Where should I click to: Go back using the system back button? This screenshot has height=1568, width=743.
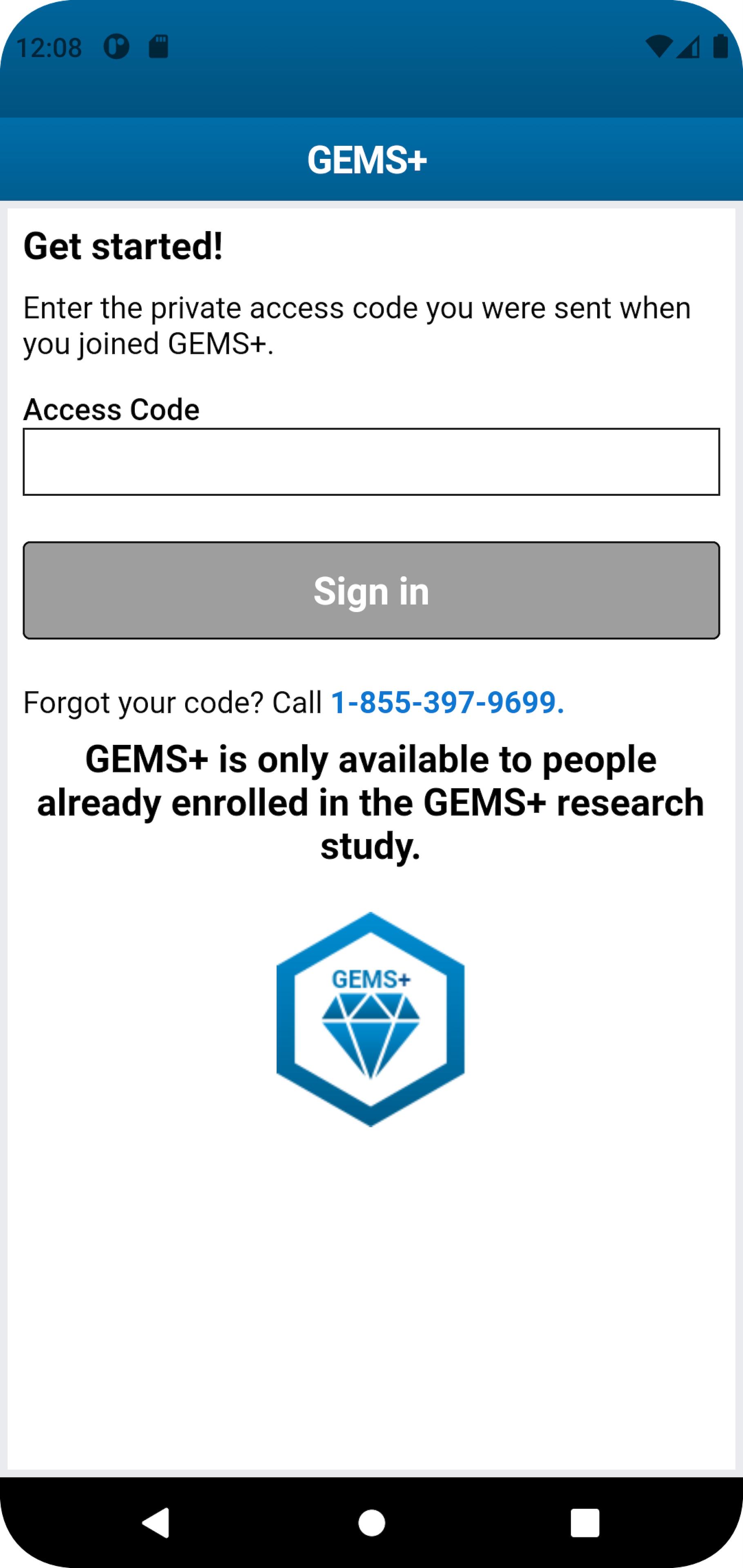(156, 1523)
